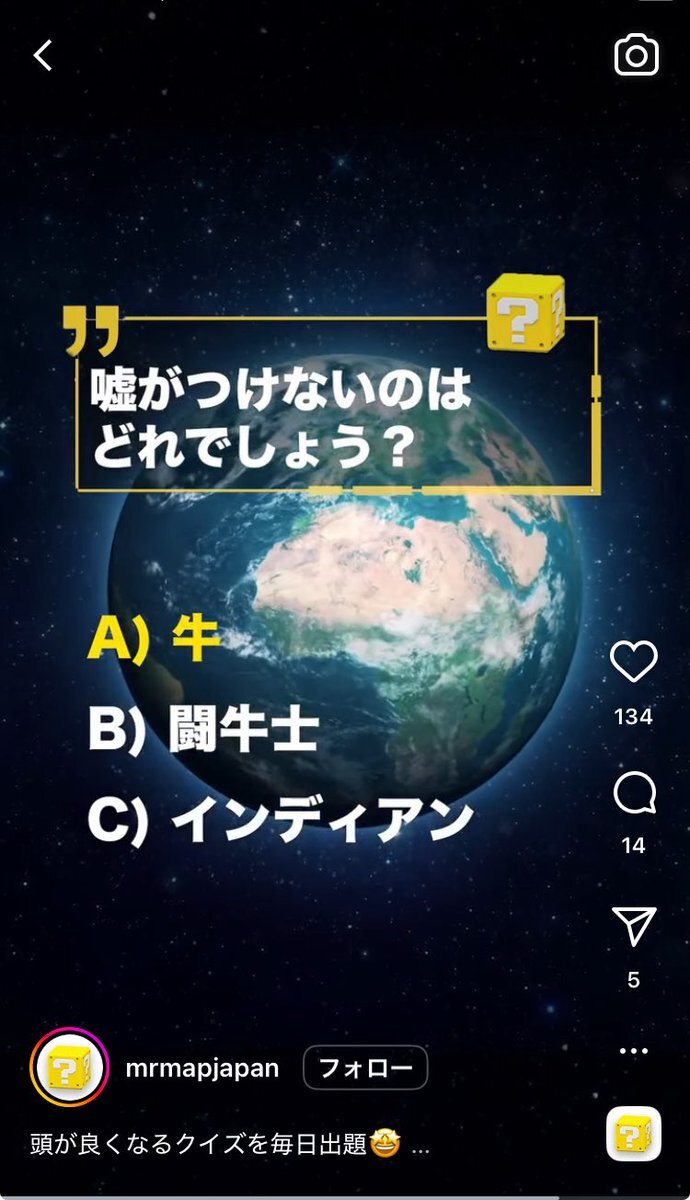Like this reel with the heart icon

[633, 662]
